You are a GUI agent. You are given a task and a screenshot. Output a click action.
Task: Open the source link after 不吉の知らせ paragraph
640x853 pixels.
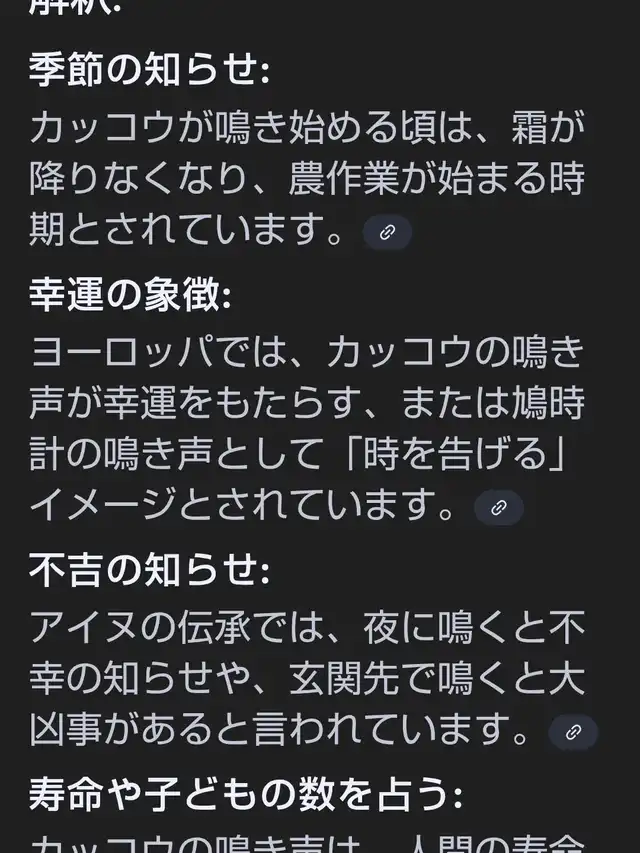[573, 732]
